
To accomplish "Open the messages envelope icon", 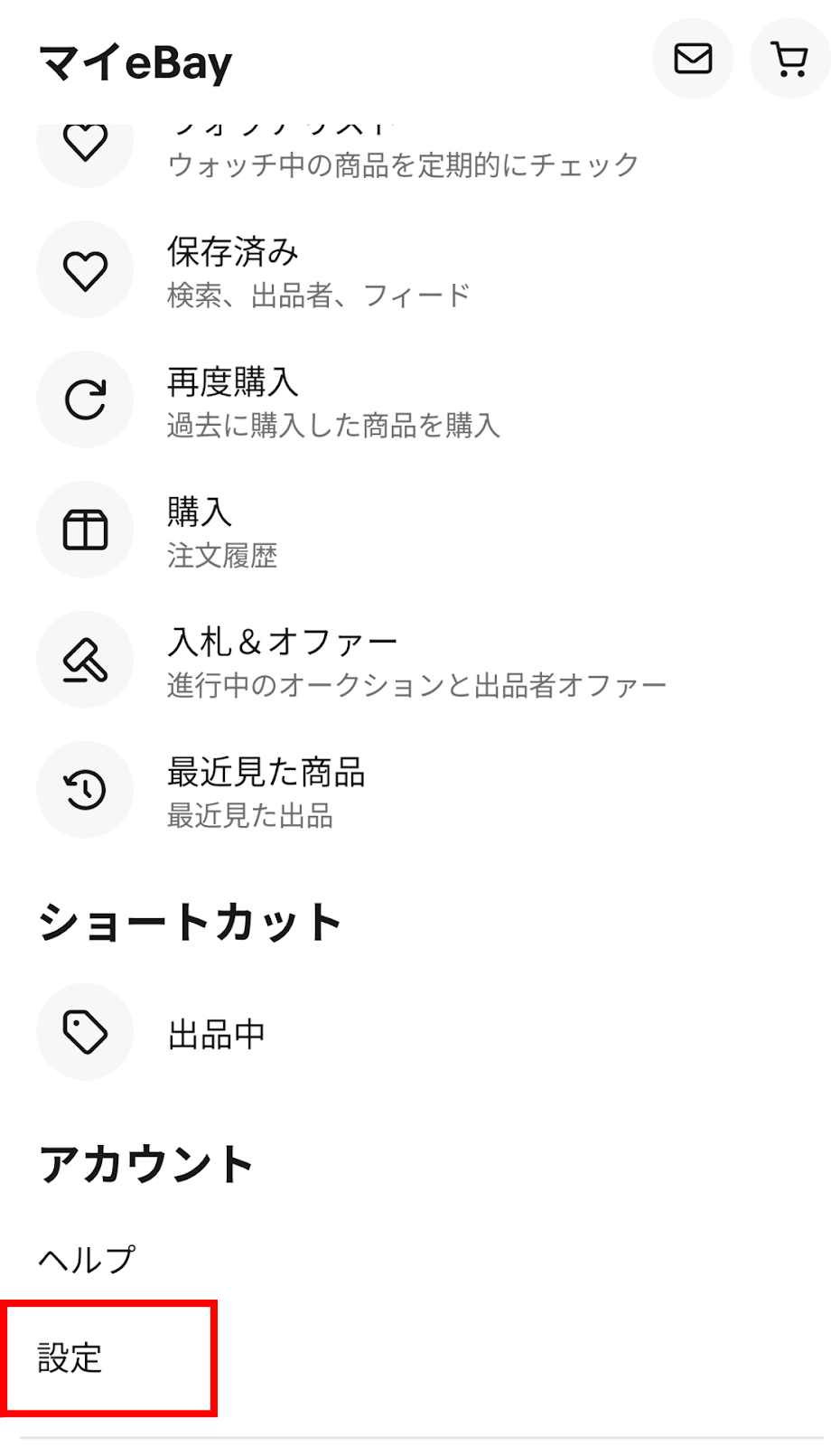I will [693, 59].
